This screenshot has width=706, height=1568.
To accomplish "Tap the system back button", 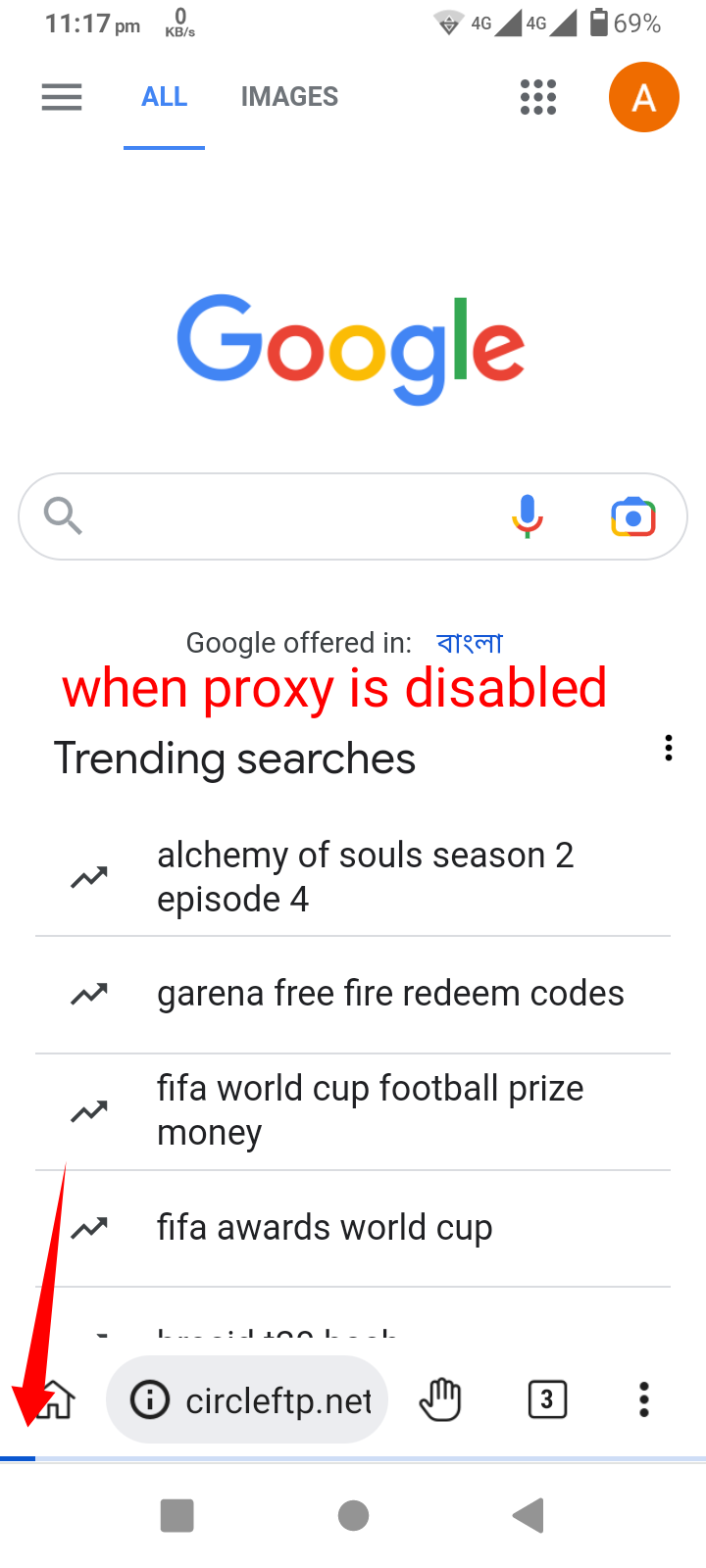I will pyautogui.click(x=528, y=1515).
